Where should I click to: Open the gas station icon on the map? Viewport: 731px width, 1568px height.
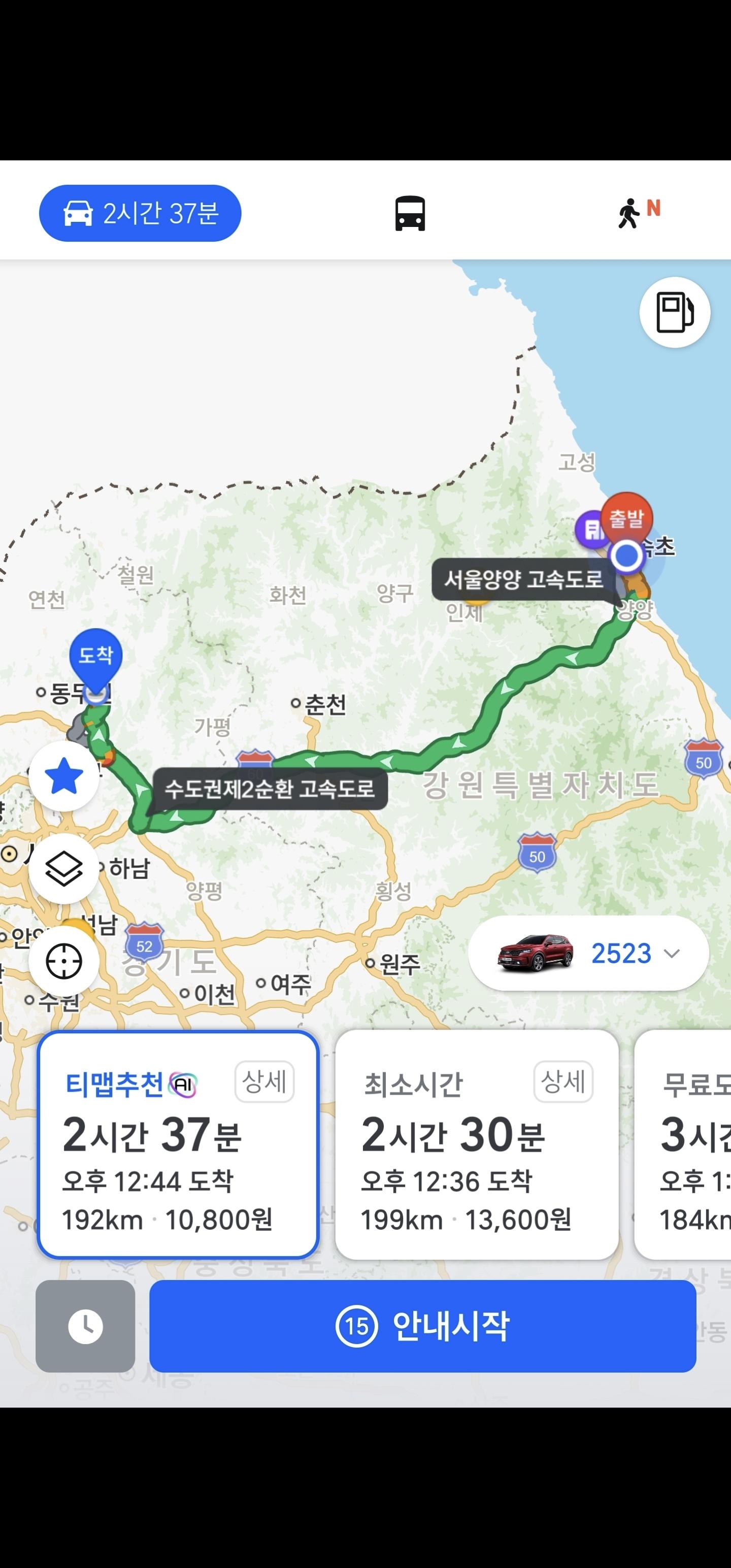tap(674, 312)
